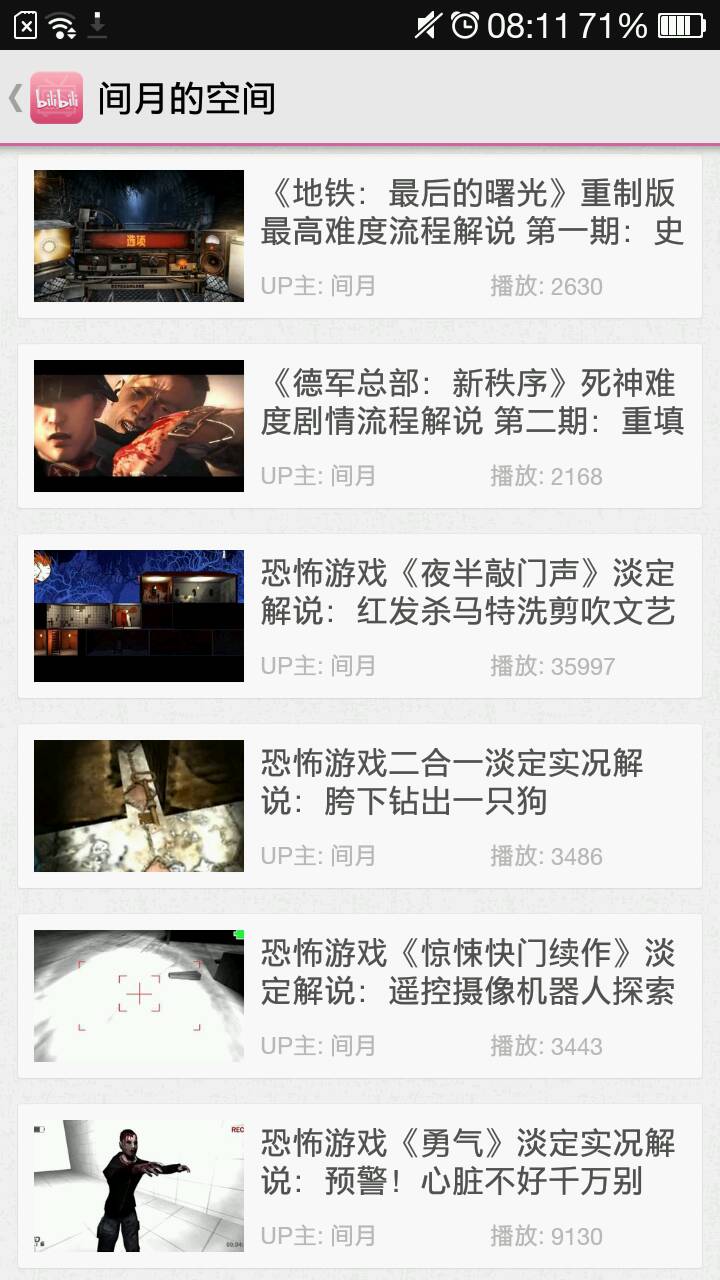Go back via the bilibili logo arrow
This screenshot has height=1280, width=720.
45,98
